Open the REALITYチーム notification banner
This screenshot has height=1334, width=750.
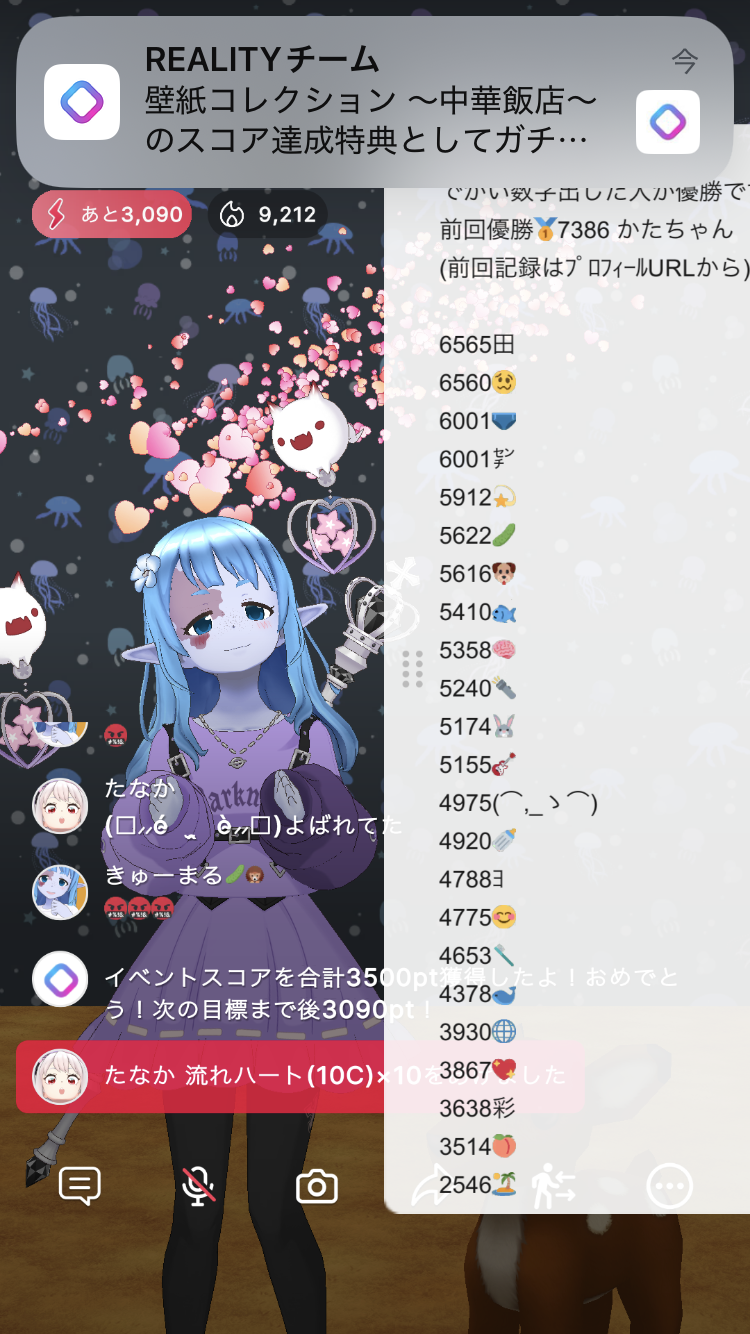pyautogui.click(x=374, y=102)
